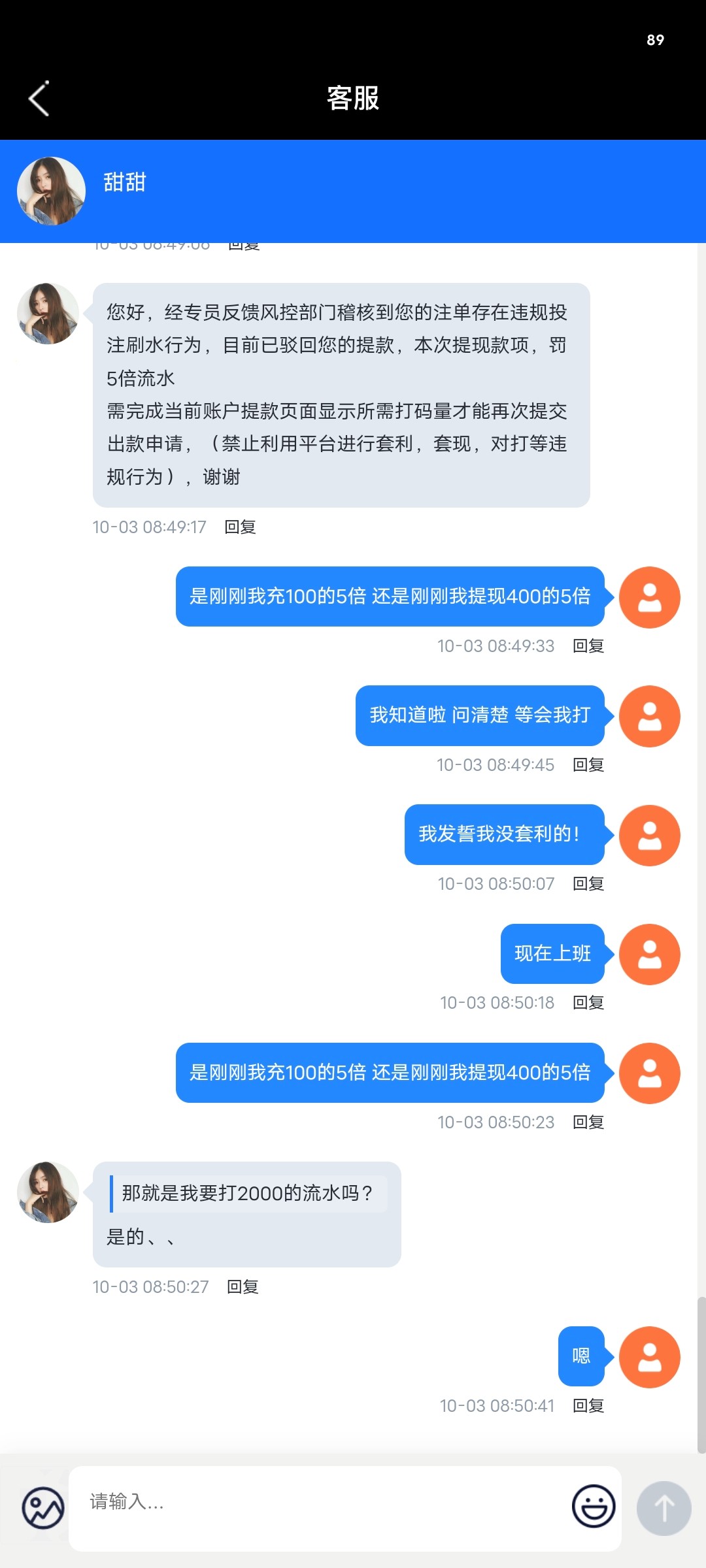The height and width of the screenshot is (1568, 706).
Task: Tap 回复 under the 08:49:33 message
Action: tap(588, 646)
